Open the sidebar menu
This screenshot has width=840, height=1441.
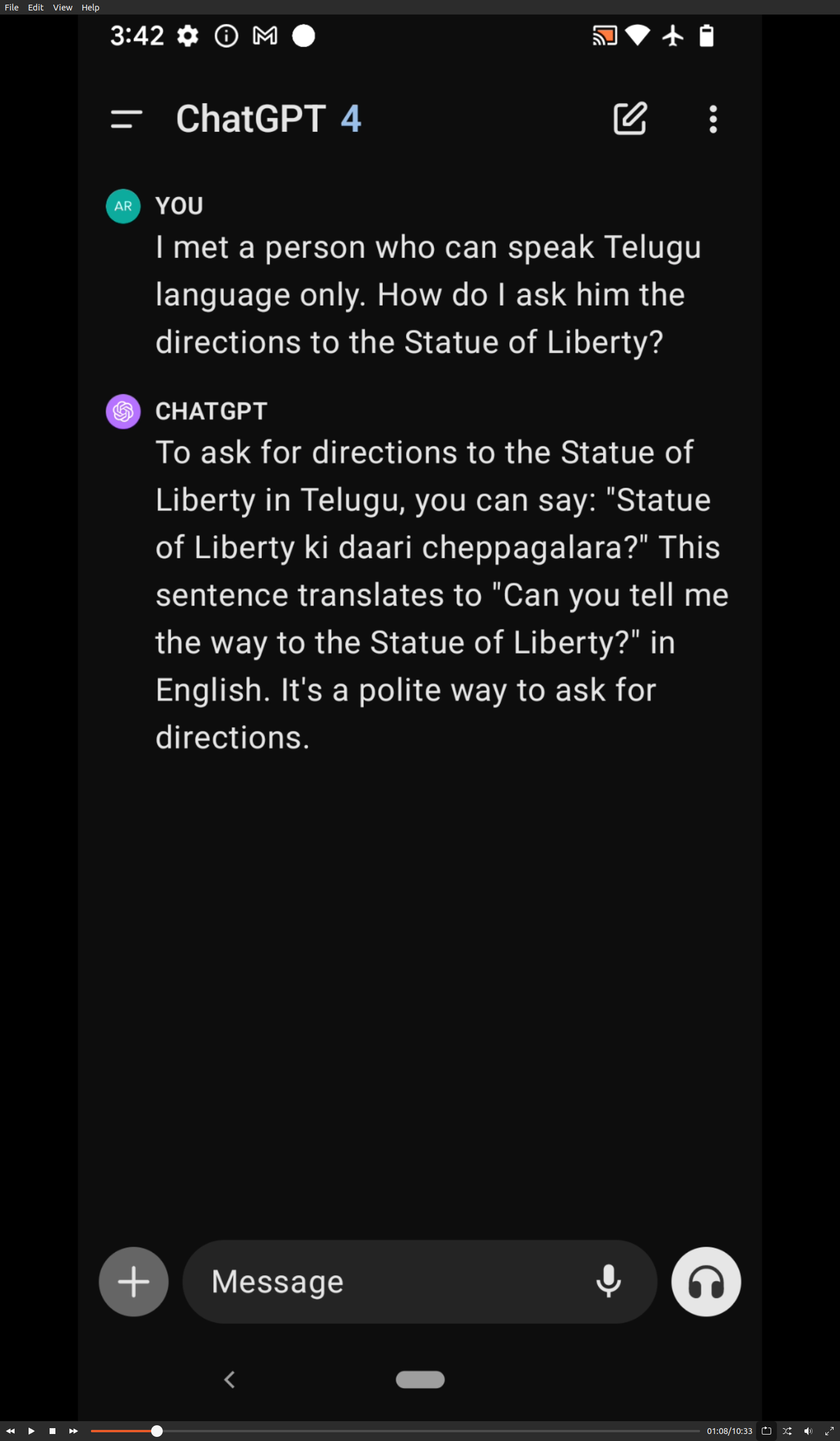pos(126,119)
